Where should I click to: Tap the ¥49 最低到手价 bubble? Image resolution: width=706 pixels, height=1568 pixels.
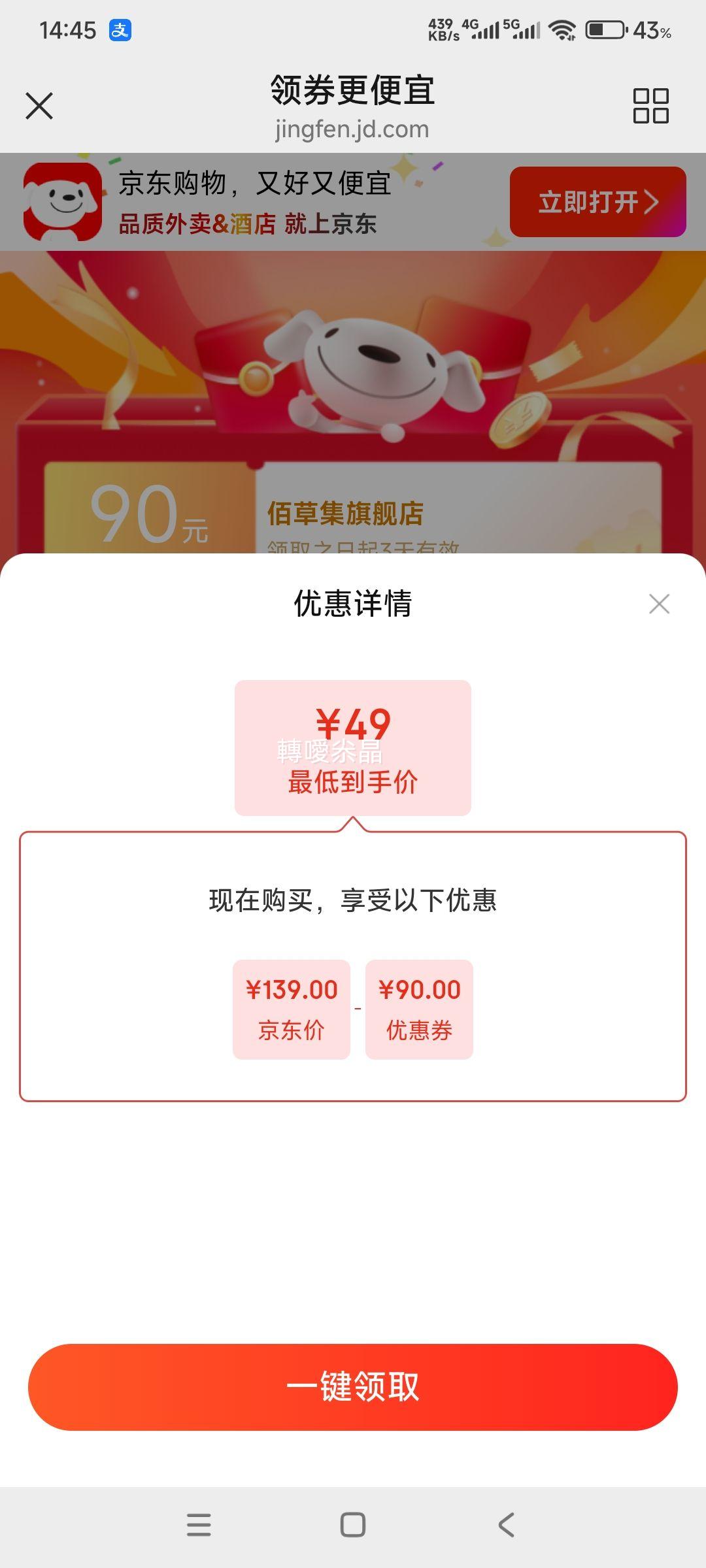[x=353, y=745]
